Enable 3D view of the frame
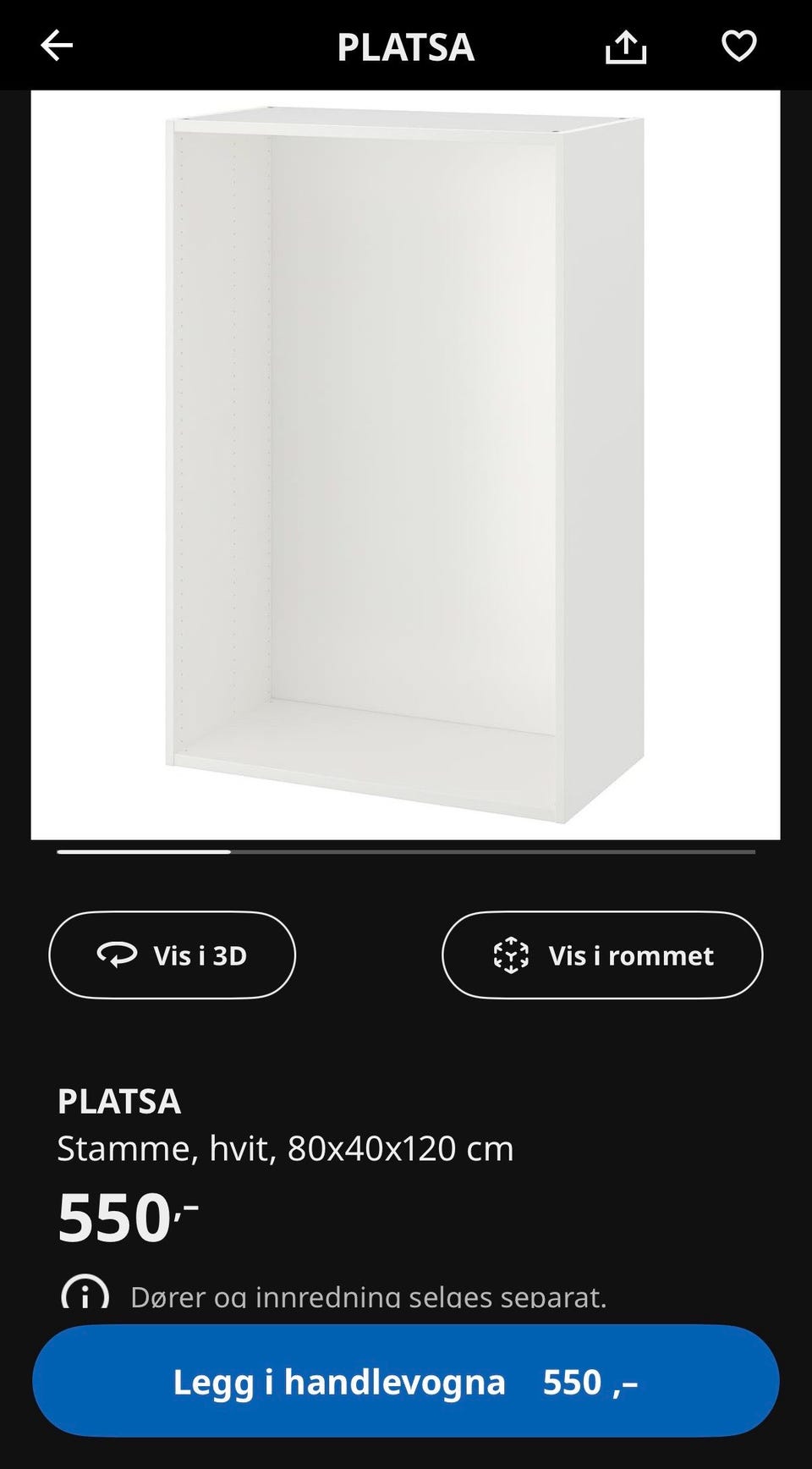The width and height of the screenshot is (812, 1469). pyautogui.click(x=172, y=955)
